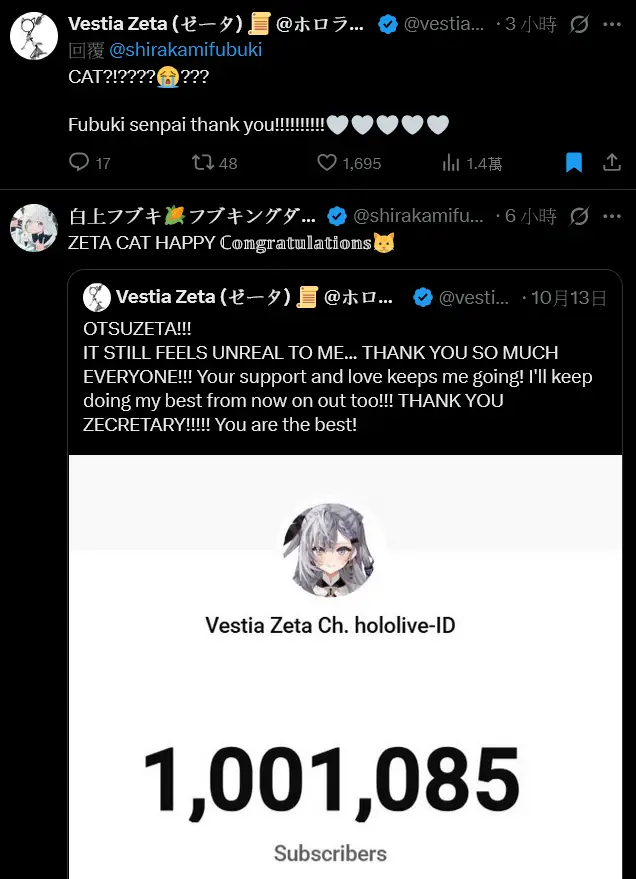View analytics for Vestia Zeta's reply
This screenshot has width=636, height=879.
[x=451, y=162]
